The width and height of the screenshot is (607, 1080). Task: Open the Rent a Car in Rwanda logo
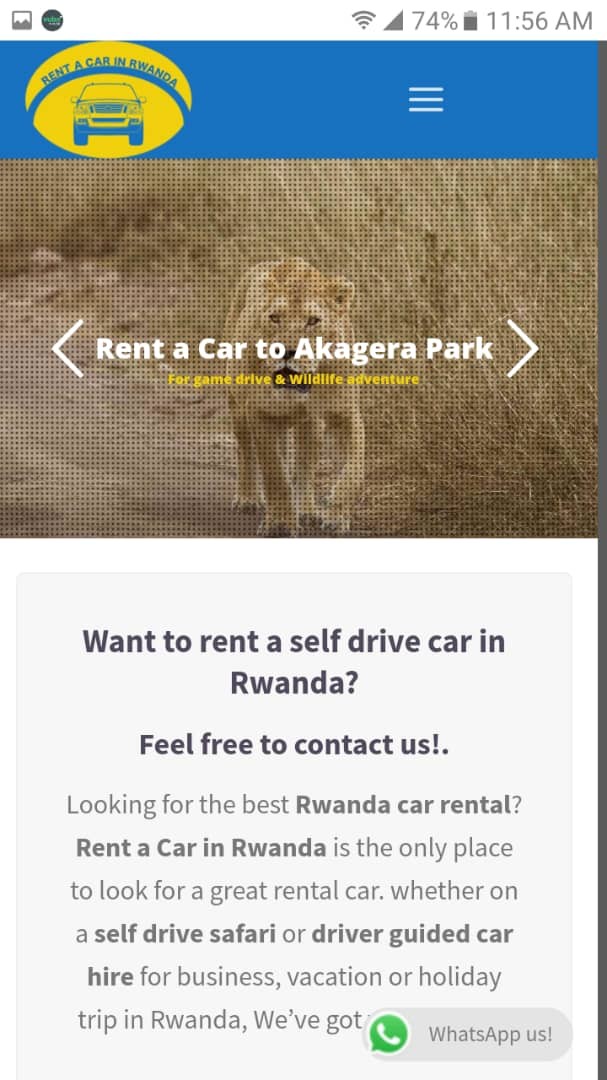pos(108,100)
